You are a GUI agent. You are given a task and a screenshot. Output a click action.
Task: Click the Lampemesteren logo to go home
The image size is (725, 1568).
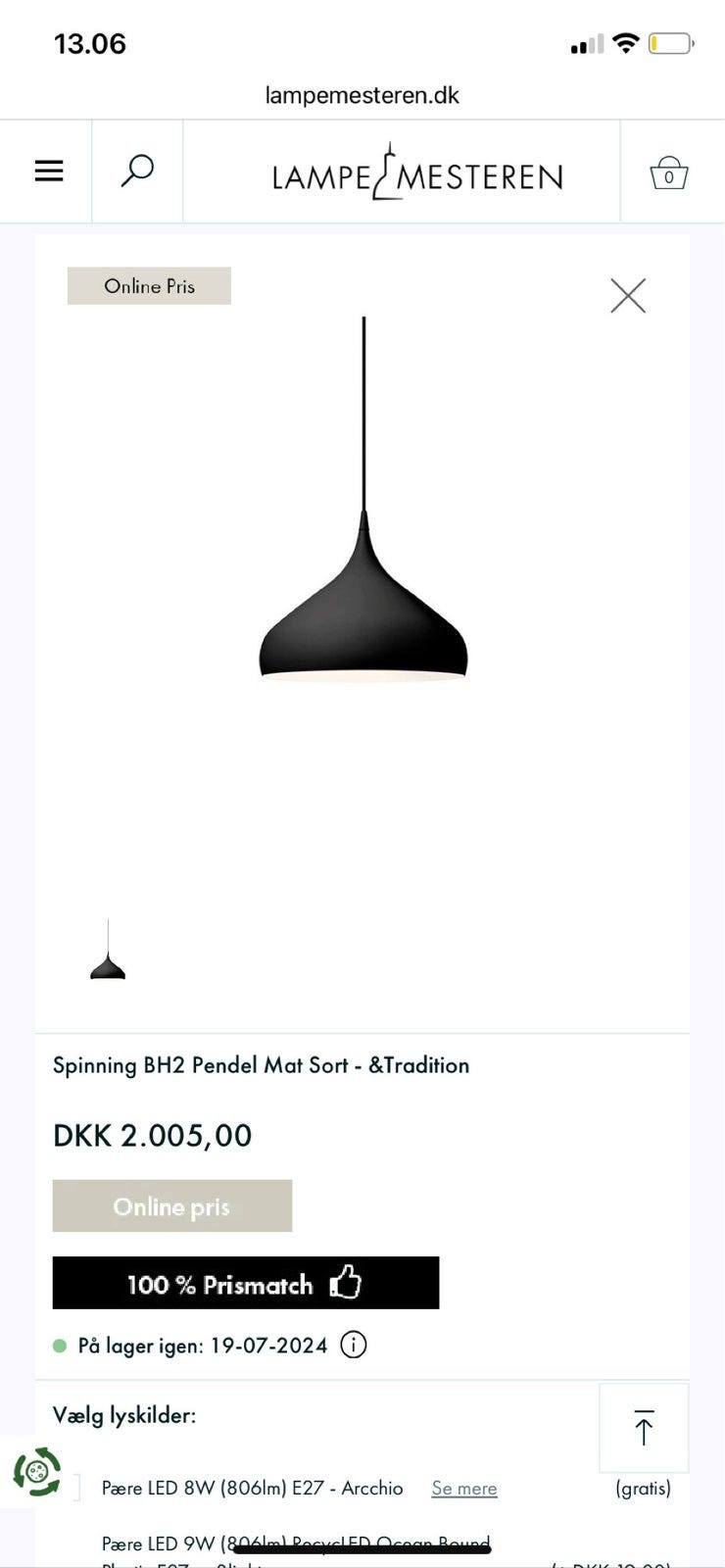pyautogui.click(x=415, y=171)
